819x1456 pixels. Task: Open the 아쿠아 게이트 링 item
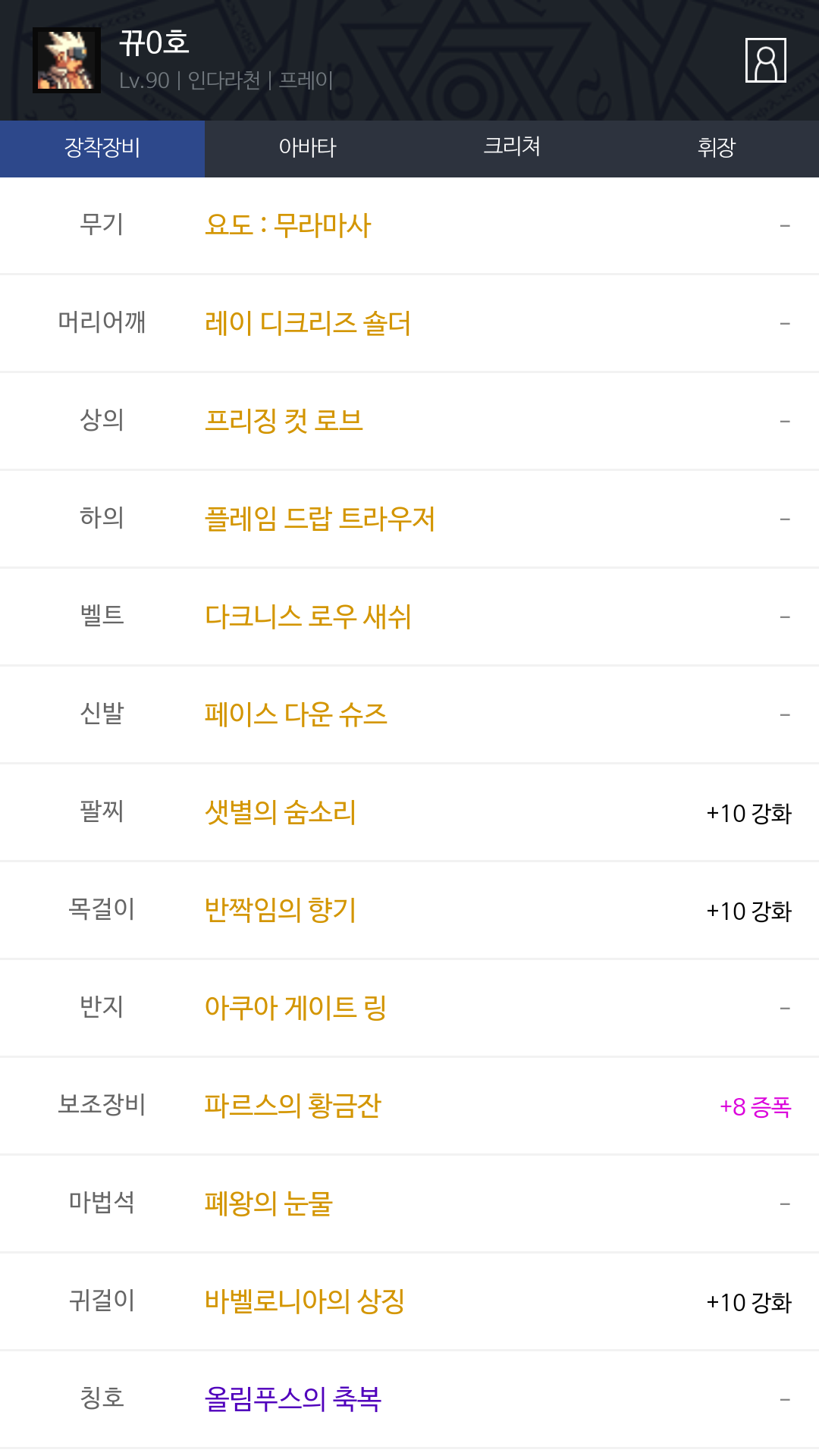click(x=296, y=1008)
